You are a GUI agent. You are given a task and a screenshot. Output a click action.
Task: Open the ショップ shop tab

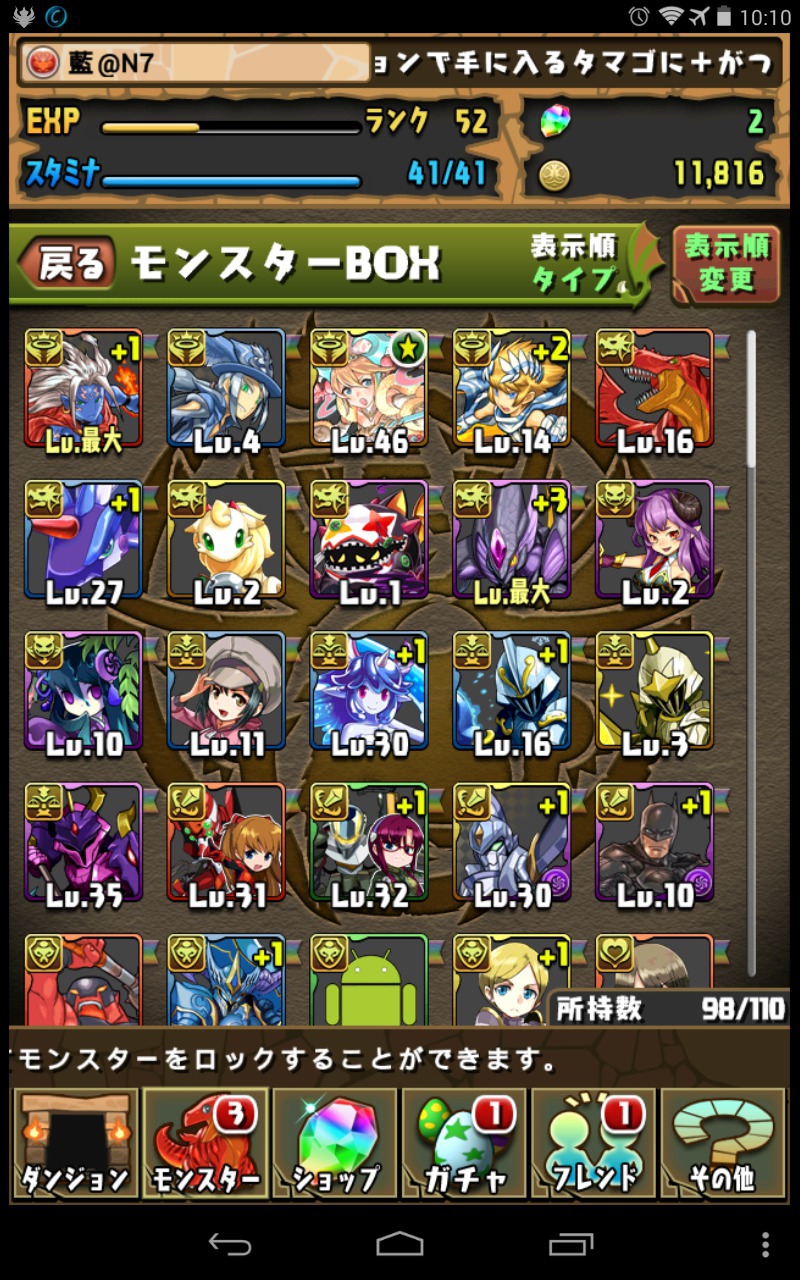pos(336,1144)
